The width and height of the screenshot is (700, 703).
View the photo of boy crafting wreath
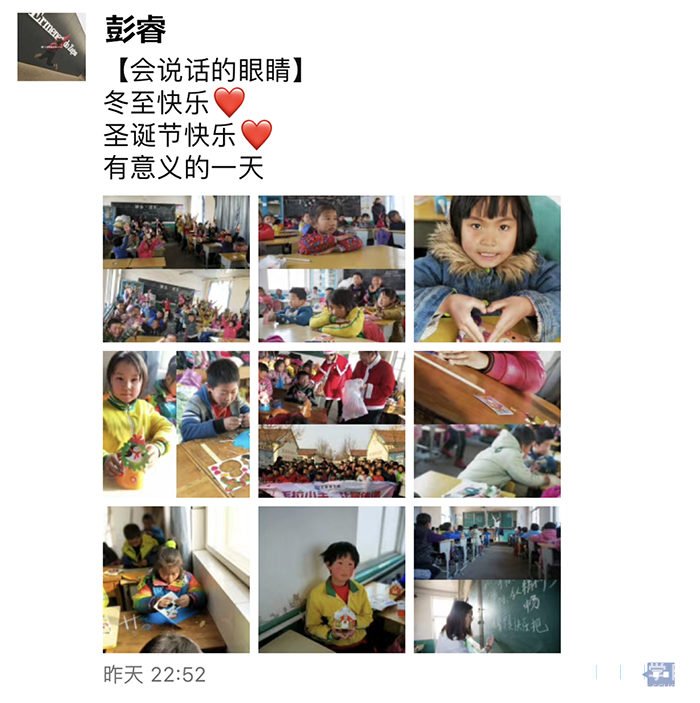click(x=176, y=424)
